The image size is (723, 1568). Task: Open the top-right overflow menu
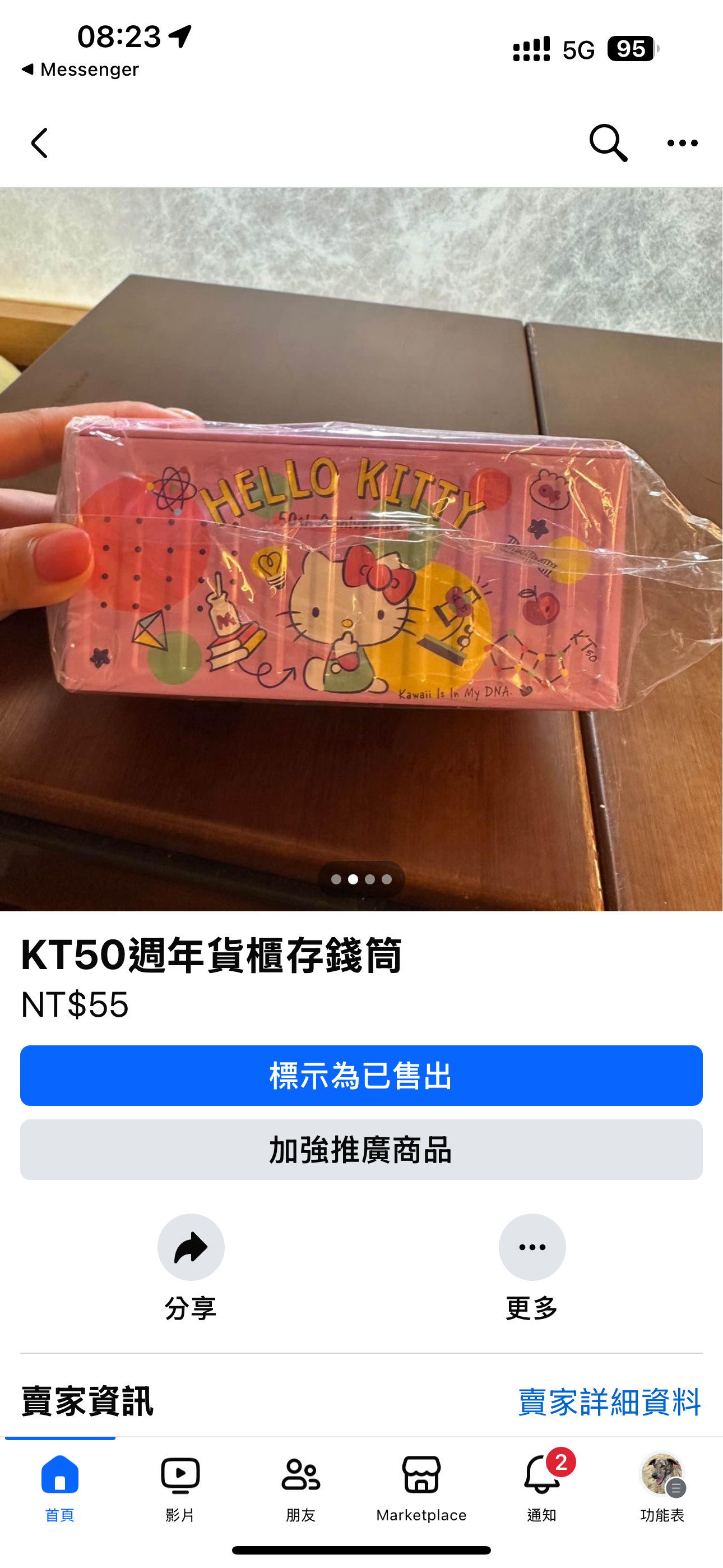pyautogui.click(x=682, y=143)
